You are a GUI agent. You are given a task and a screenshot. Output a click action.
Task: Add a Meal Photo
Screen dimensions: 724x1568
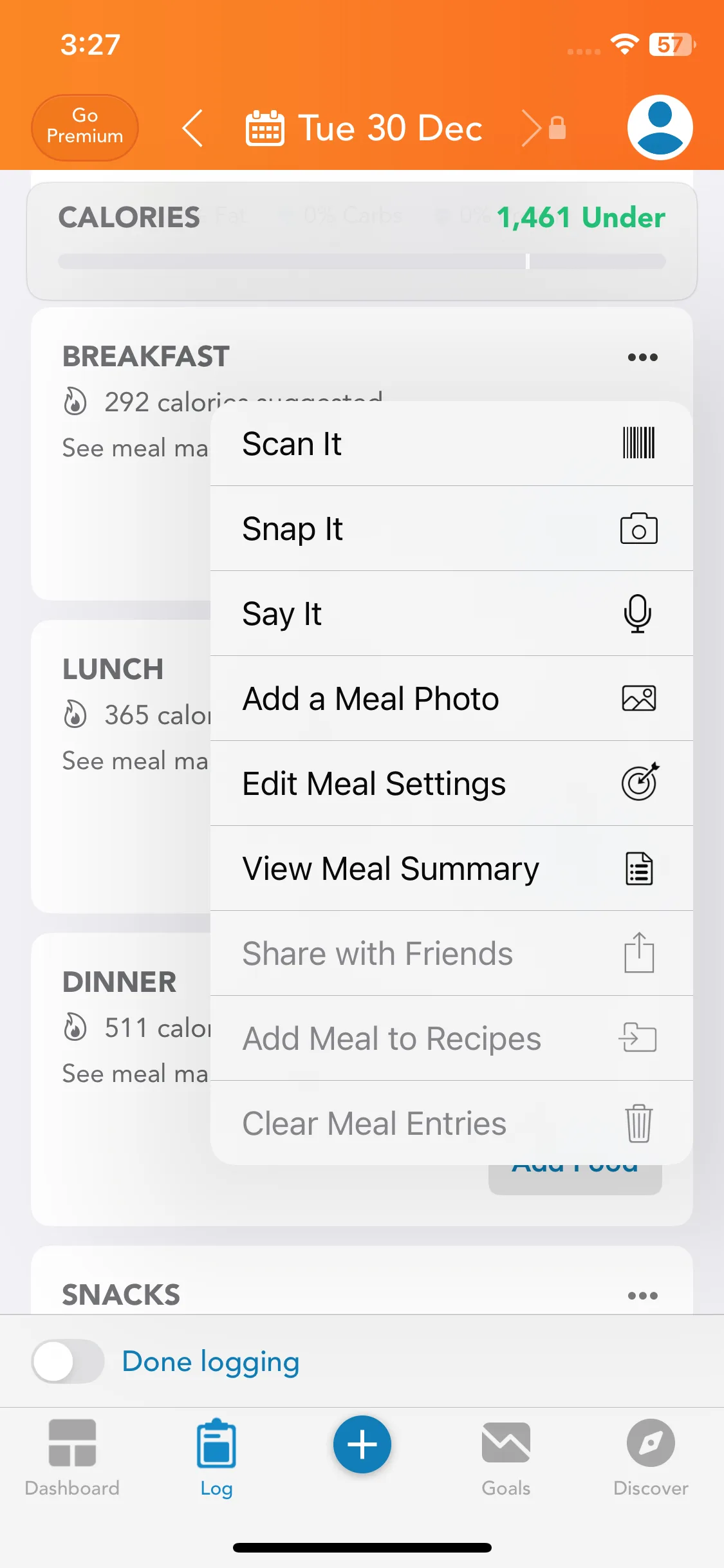click(450, 699)
